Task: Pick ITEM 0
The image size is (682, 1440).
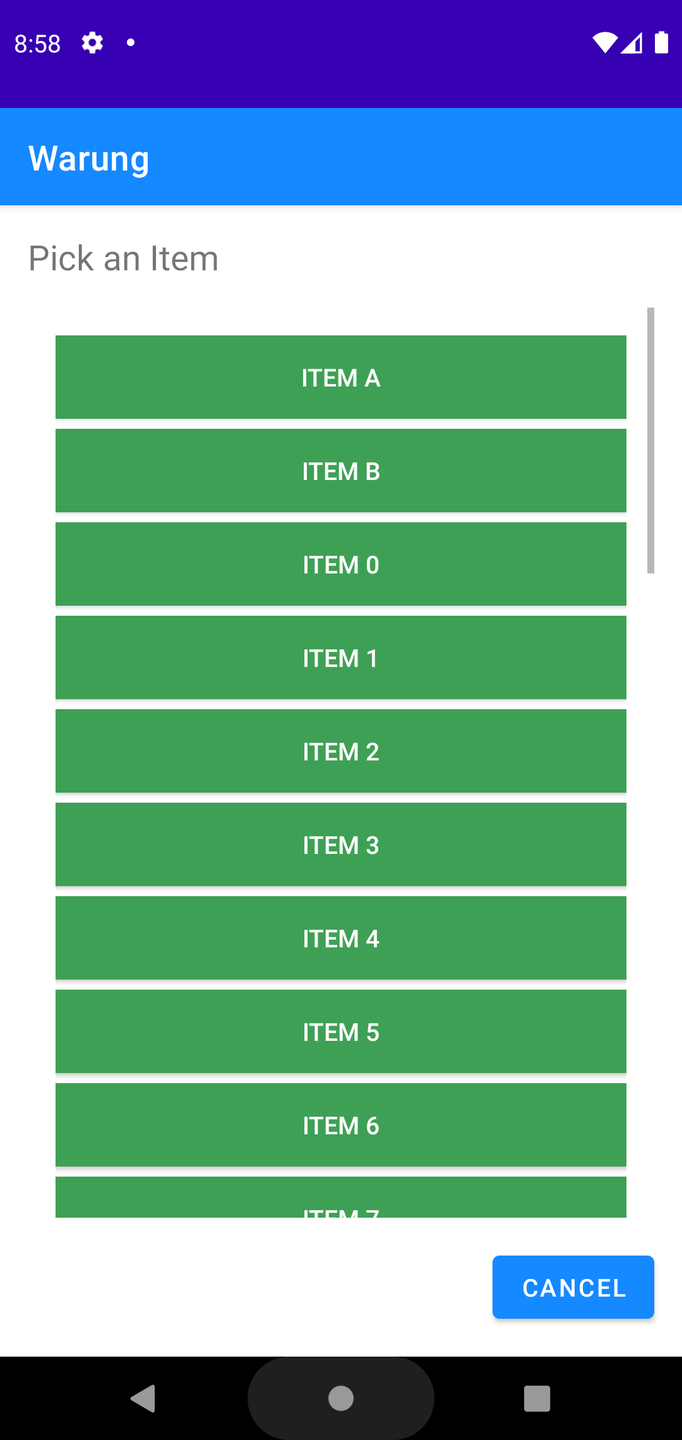Action: pos(340,564)
